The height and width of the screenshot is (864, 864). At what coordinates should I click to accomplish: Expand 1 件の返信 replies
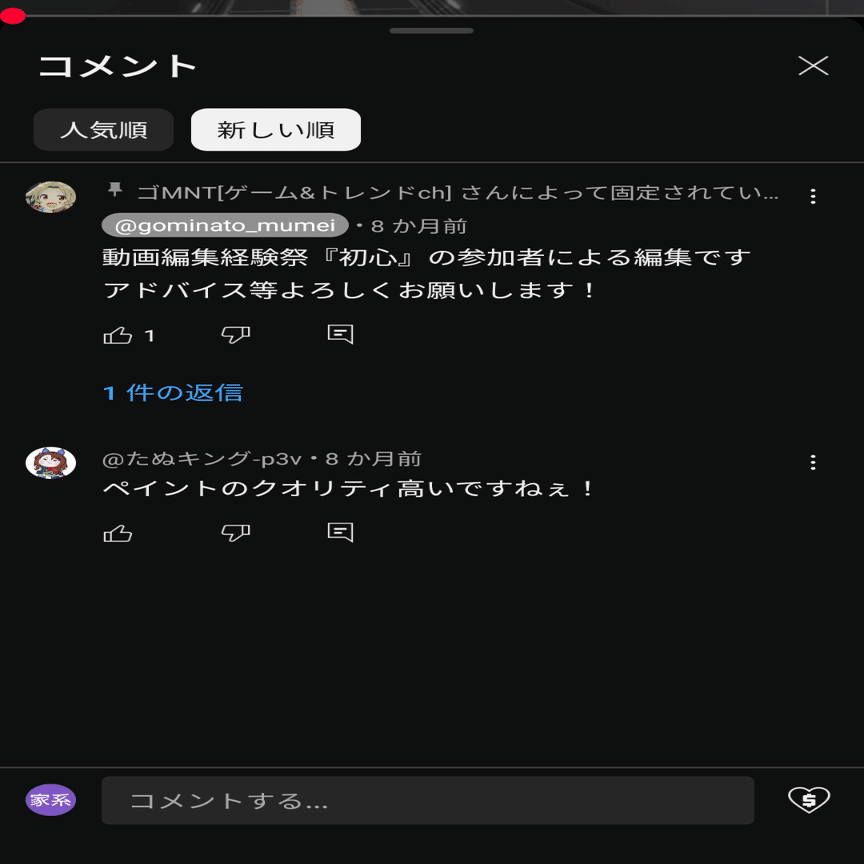click(x=173, y=393)
